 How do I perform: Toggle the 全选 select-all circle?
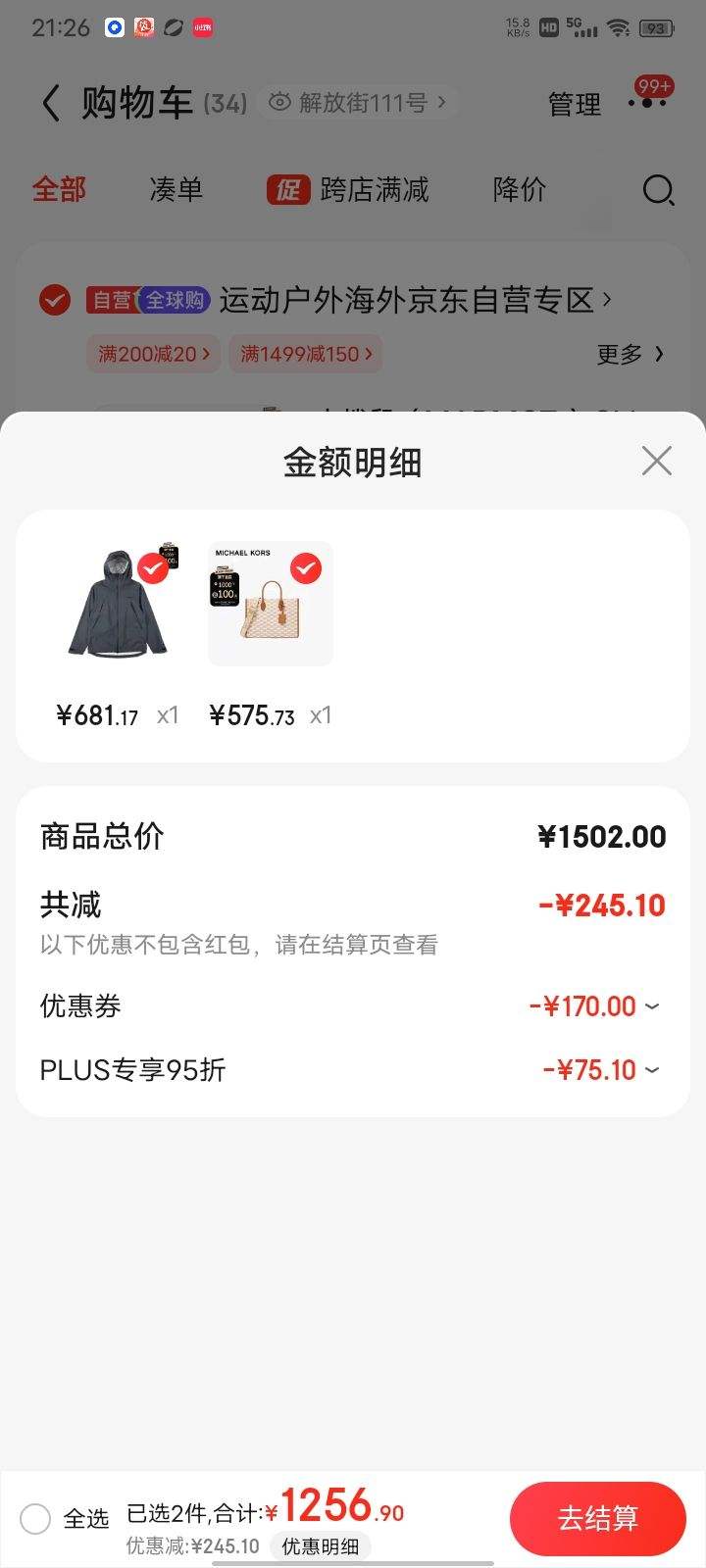[x=35, y=1518]
